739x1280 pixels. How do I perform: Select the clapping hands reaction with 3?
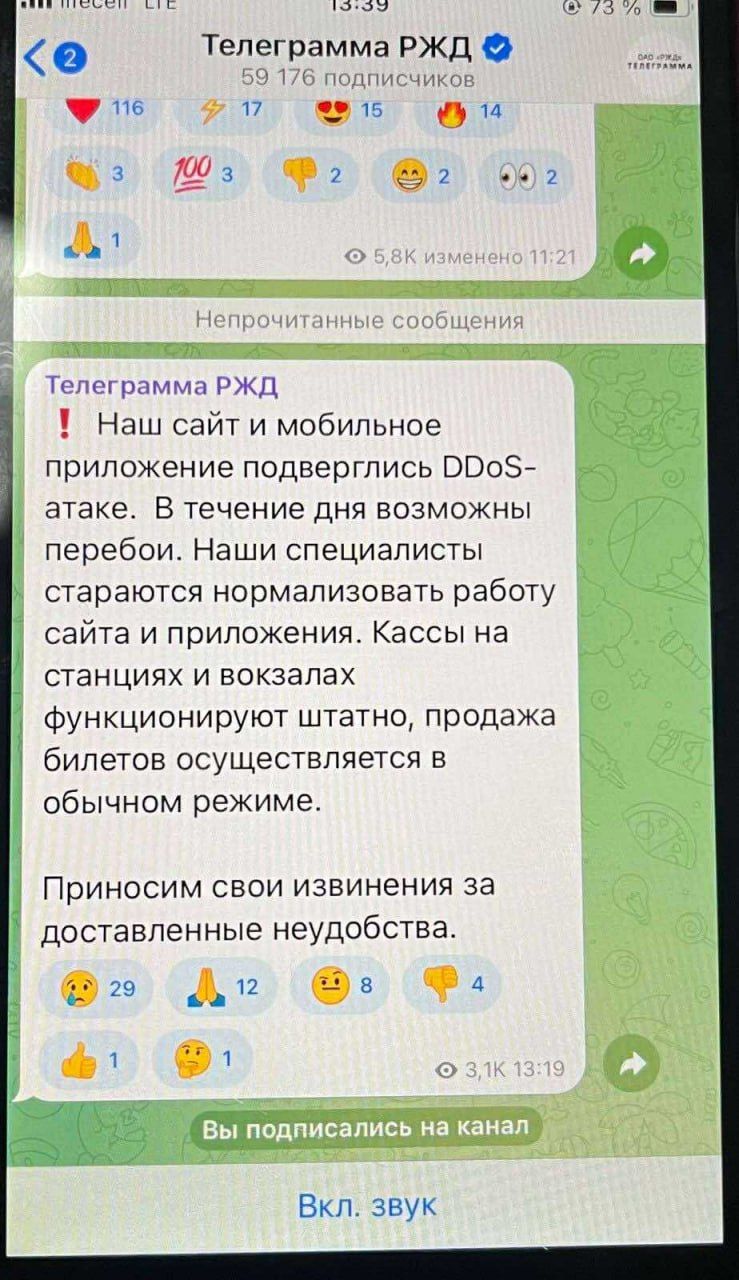point(95,176)
